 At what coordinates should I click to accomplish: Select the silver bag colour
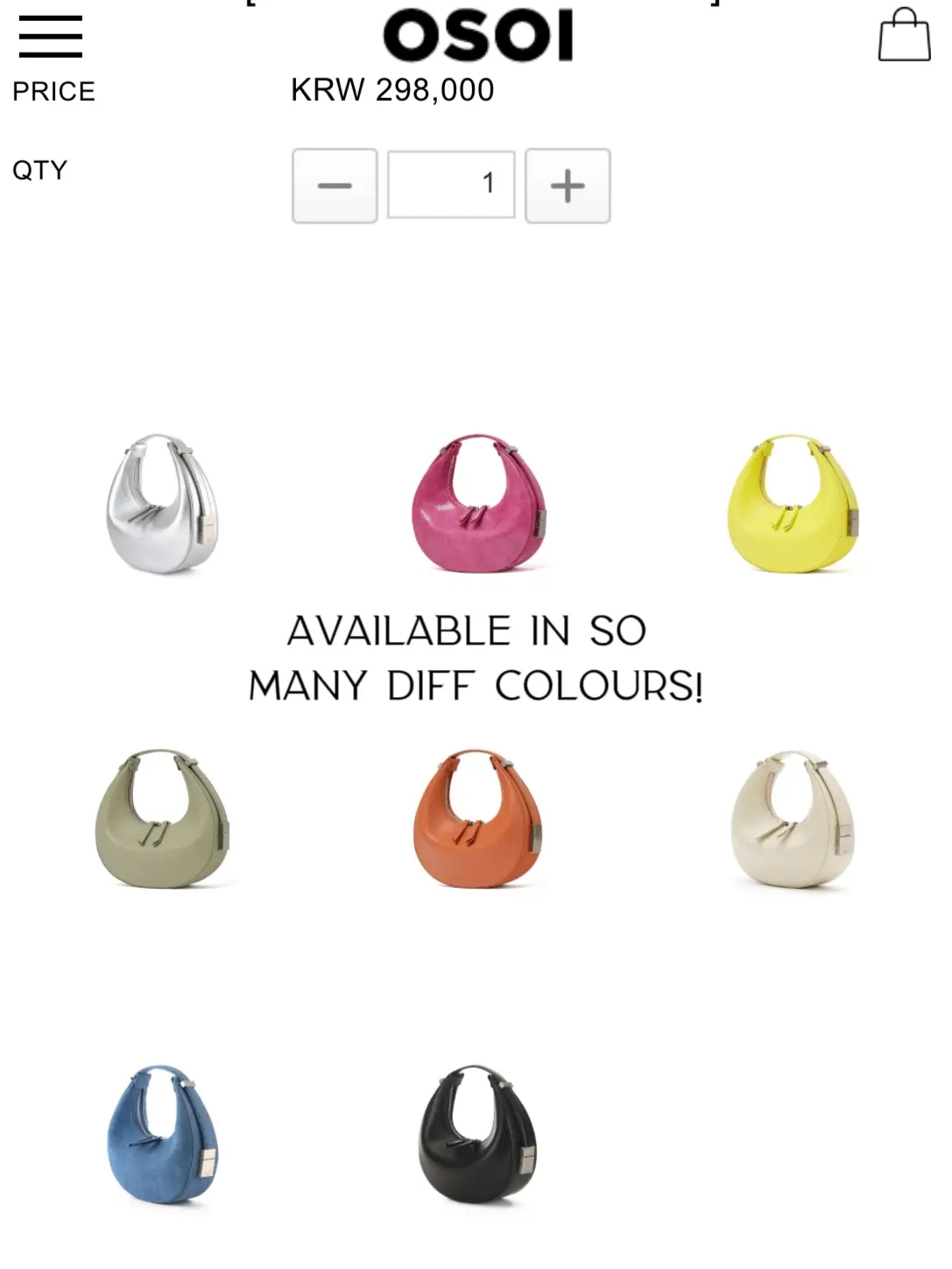(163, 504)
